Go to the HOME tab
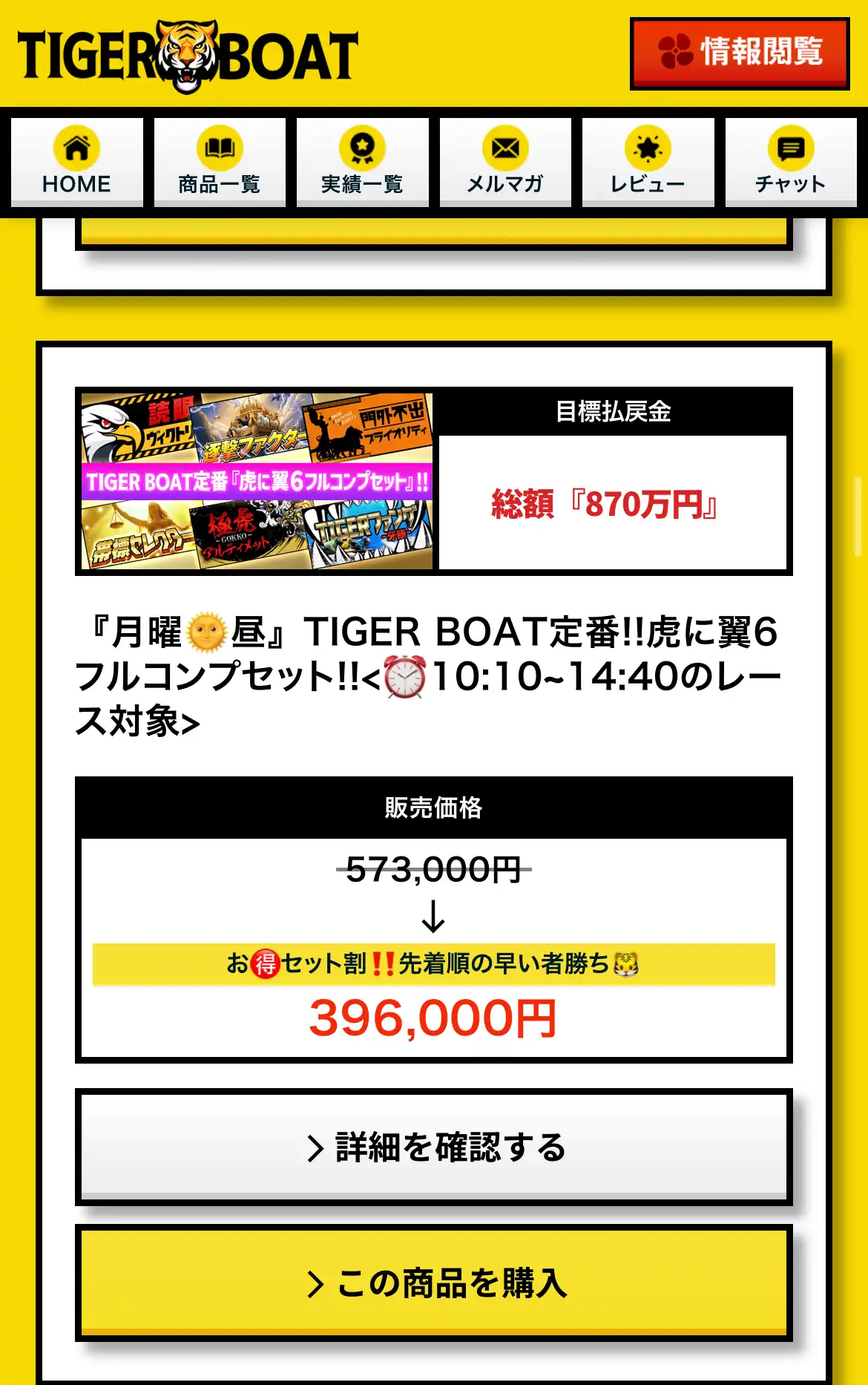 coord(76,162)
